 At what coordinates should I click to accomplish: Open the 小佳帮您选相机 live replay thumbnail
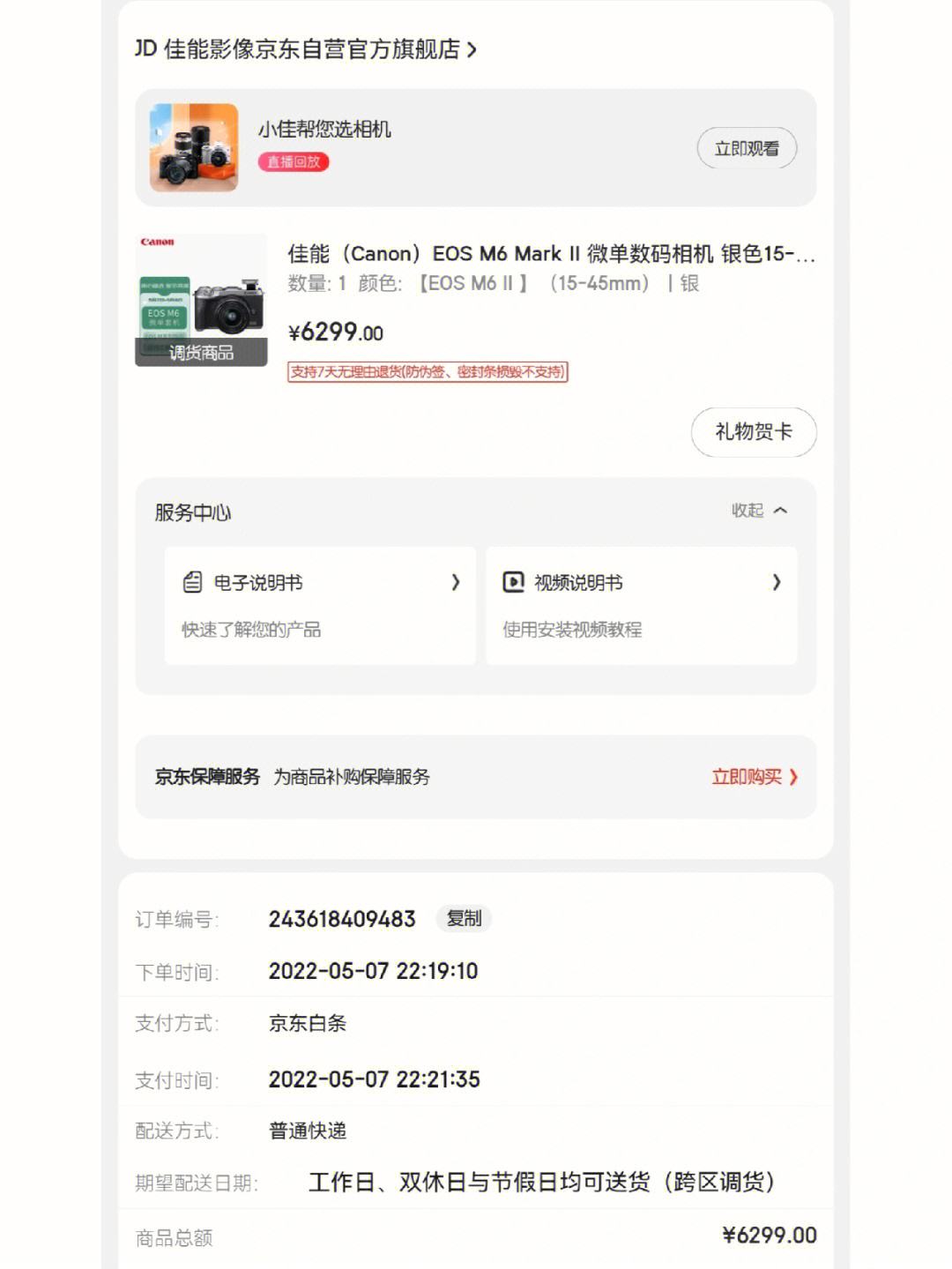(194, 147)
